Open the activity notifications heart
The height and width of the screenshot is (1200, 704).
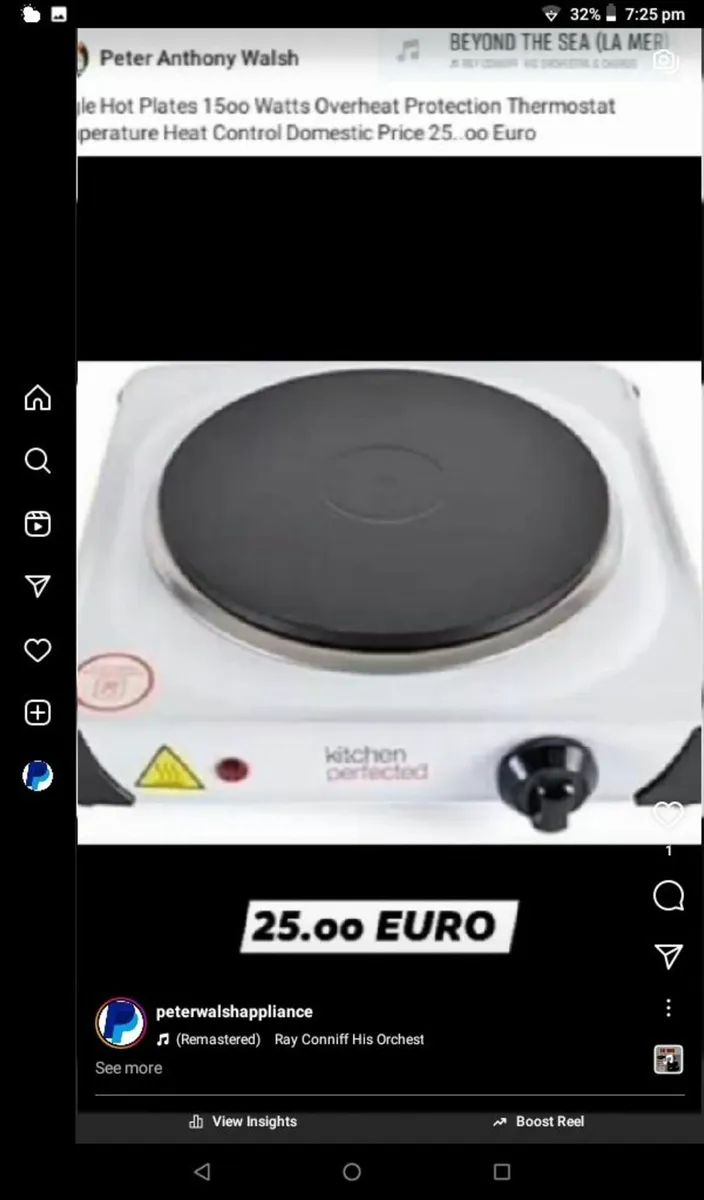(37, 650)
